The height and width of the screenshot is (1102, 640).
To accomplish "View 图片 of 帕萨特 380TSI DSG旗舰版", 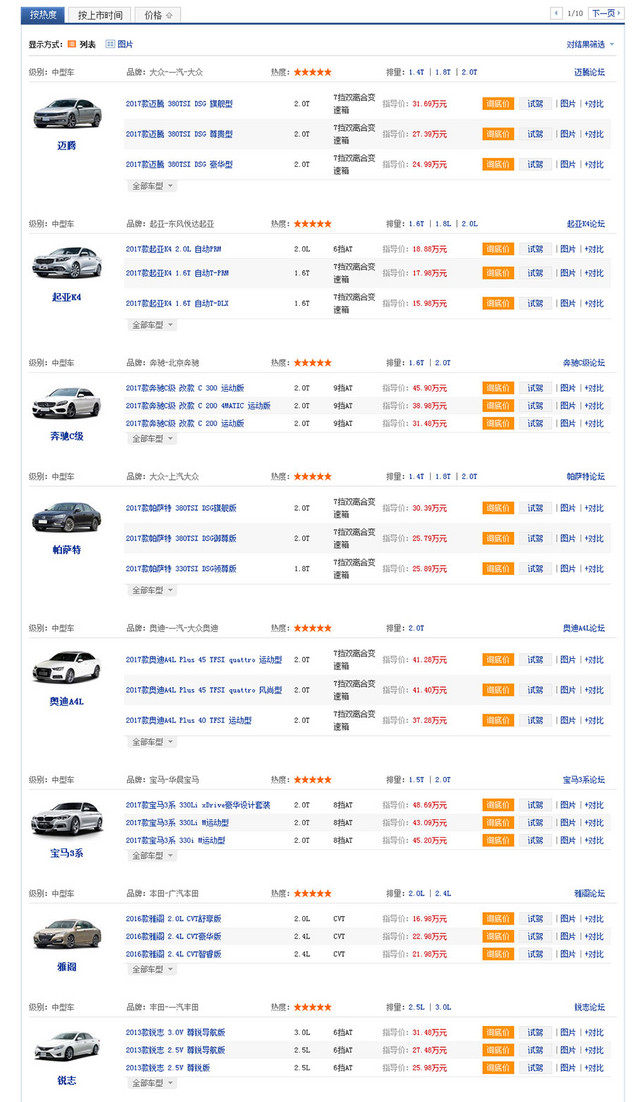I will pos(567,508).
